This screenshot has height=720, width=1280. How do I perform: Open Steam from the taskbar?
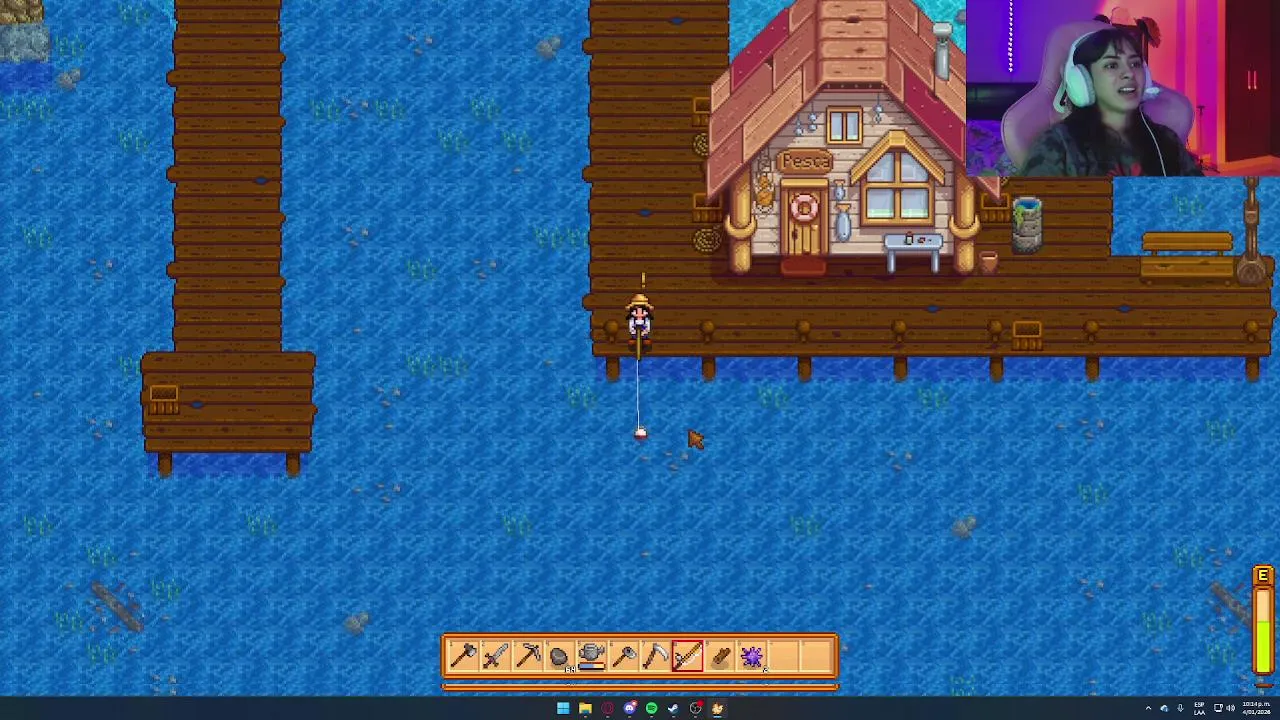673,708
